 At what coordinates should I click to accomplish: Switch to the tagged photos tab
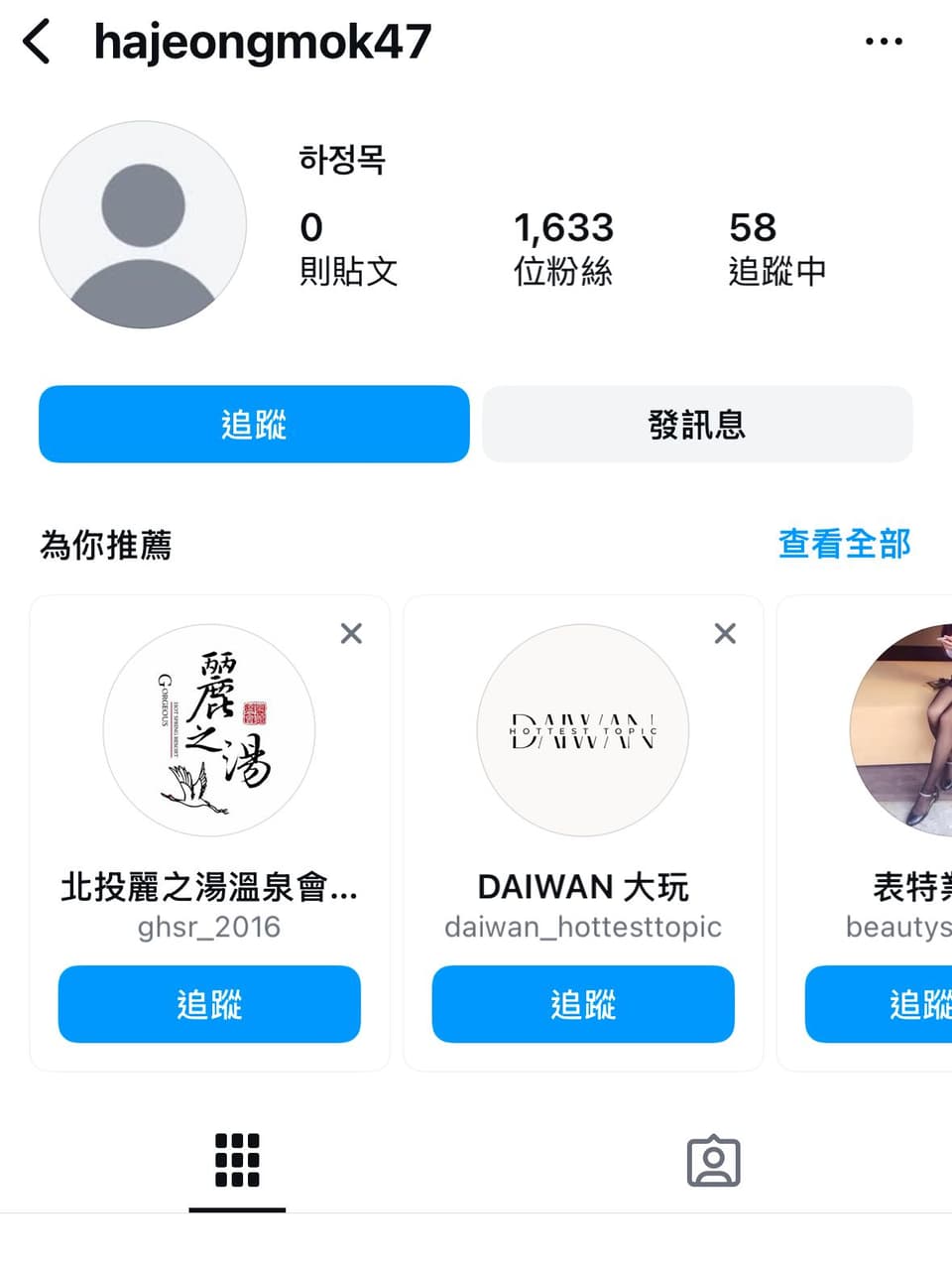coord(713,1161)
